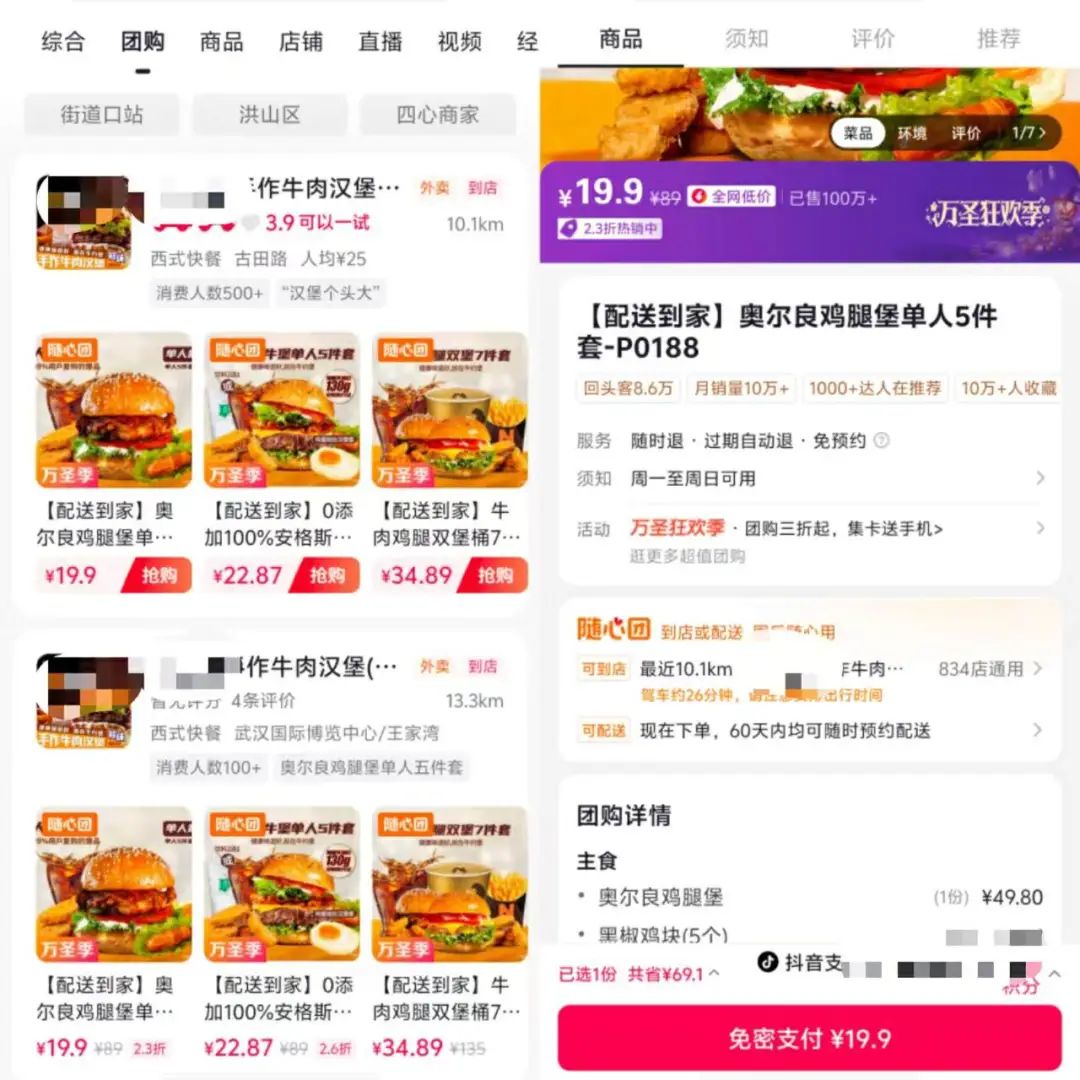Open the 万圣狂欢季 activity row
Image resolution: width=1080 pixels, height=1080 pixels.
810,528
